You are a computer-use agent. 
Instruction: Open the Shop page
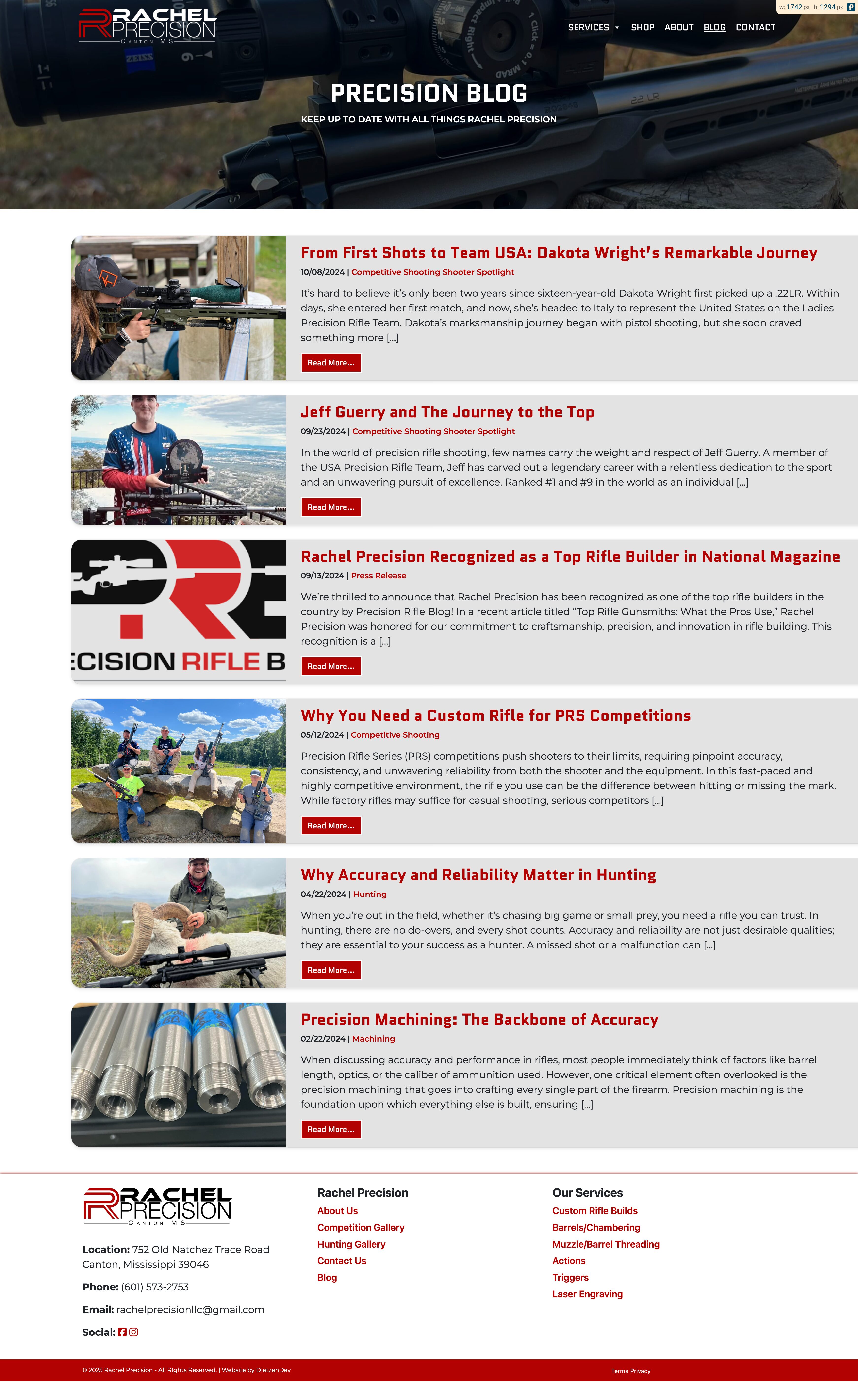tap(642, 27)
